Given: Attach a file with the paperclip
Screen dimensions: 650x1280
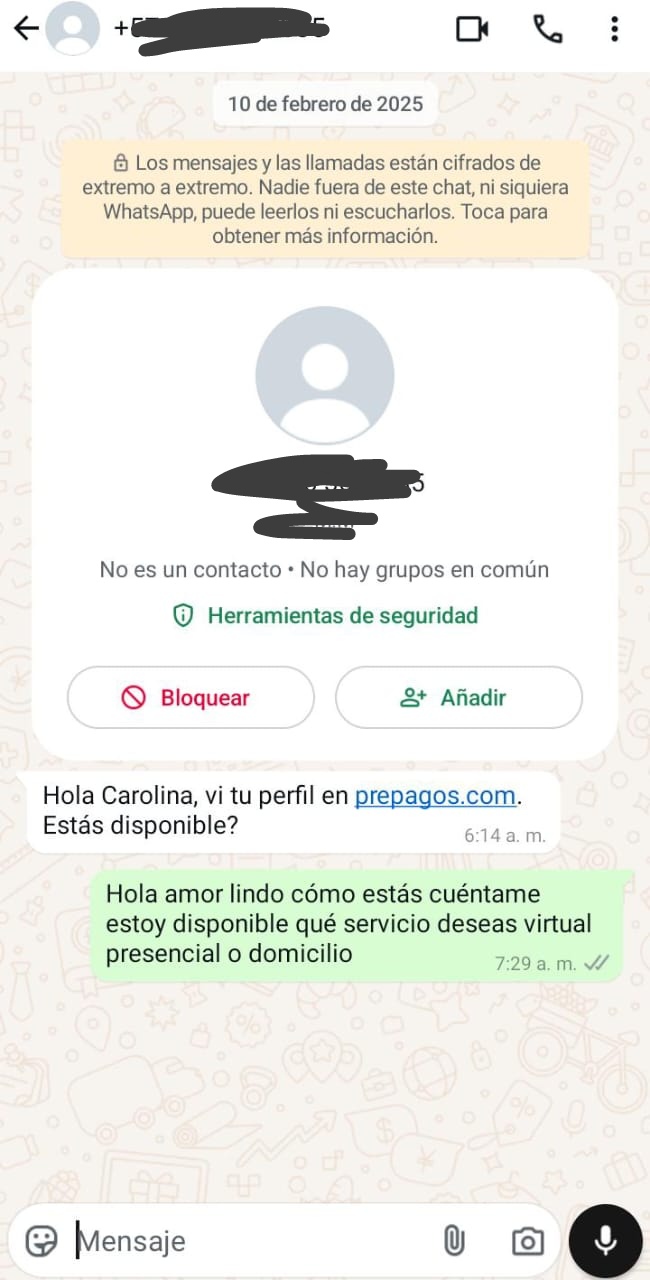Looking at the screenshot, I should (x=454, y=1241).
